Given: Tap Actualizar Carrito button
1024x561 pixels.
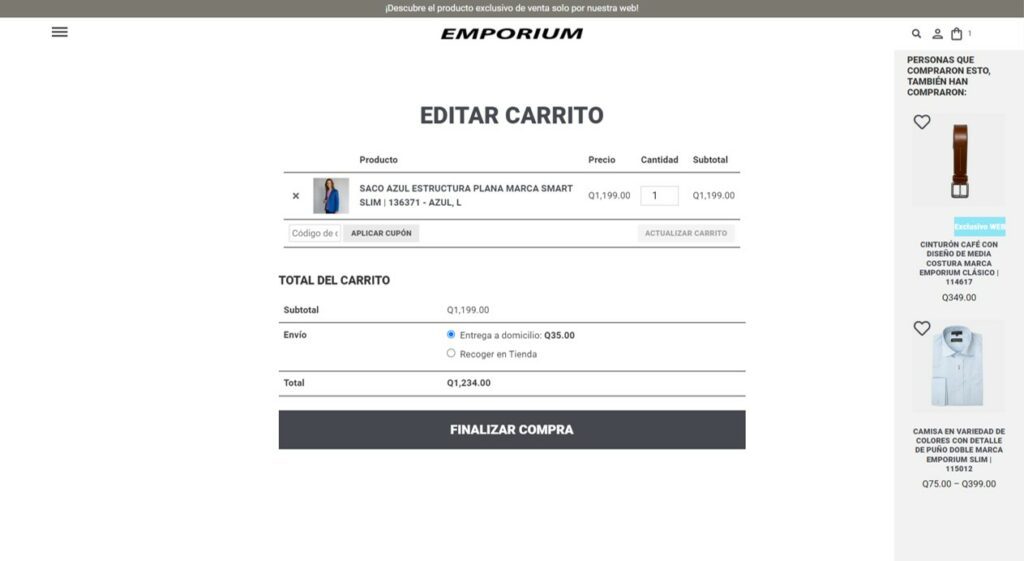Looking at the screenshot, I should point(686,233).
